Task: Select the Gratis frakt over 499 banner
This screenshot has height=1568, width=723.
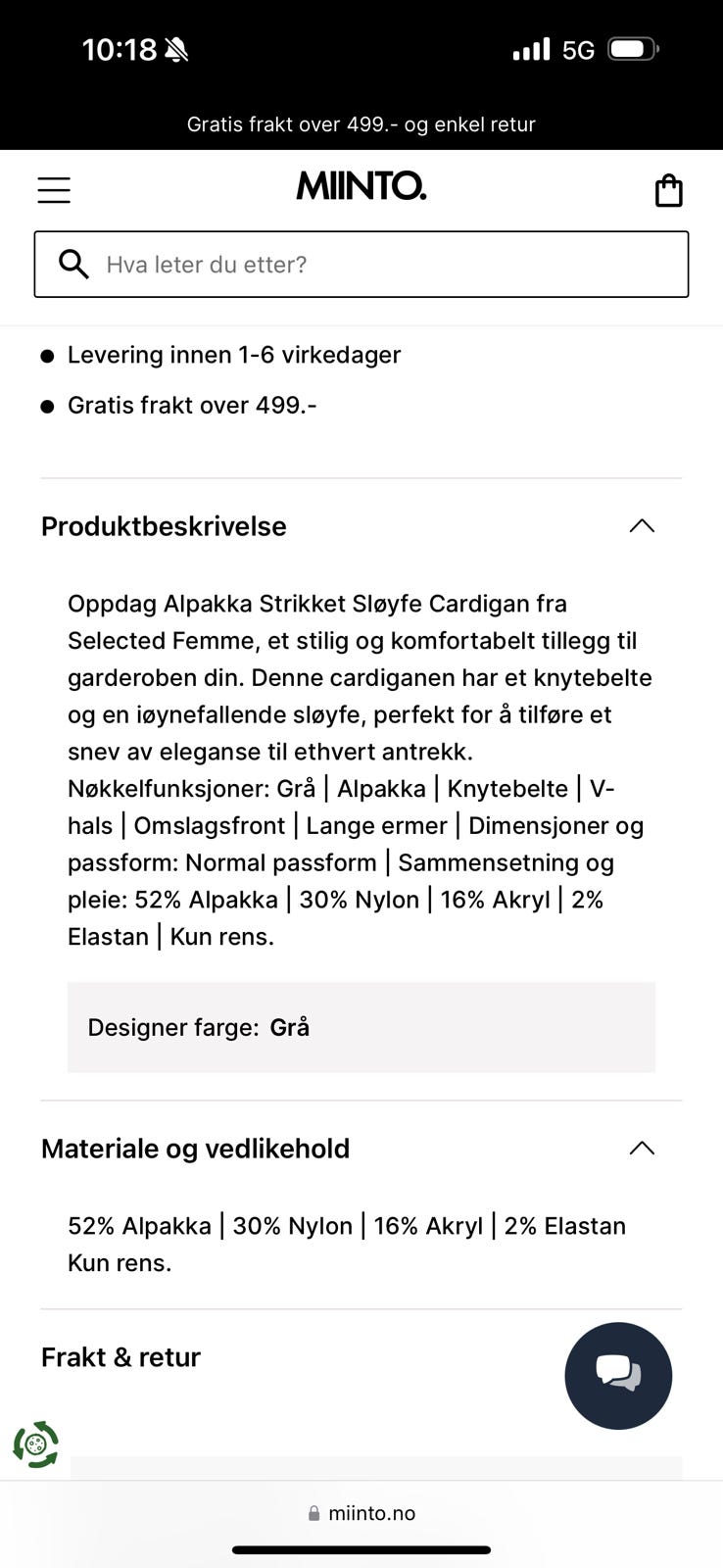Action: coord(361,123)
